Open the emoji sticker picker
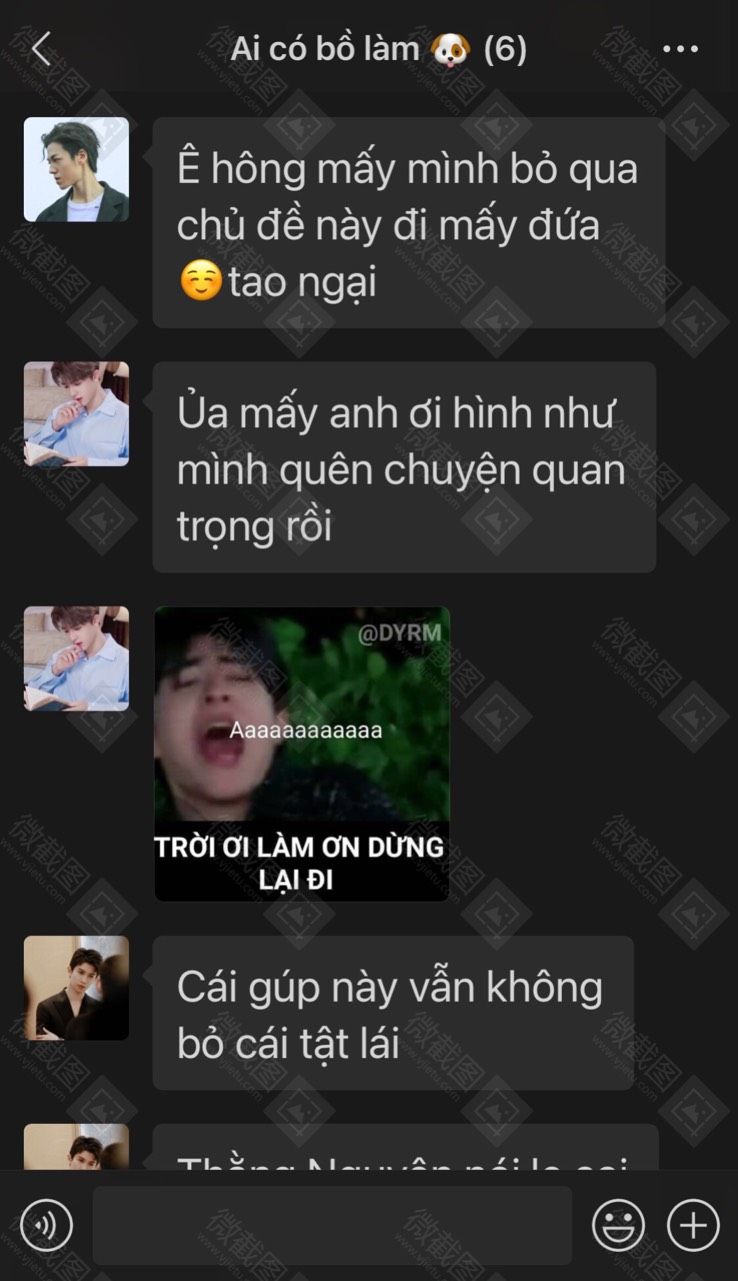This screenshot has height=1281, width=738. pyautogui.click(x=618, y=1225)
